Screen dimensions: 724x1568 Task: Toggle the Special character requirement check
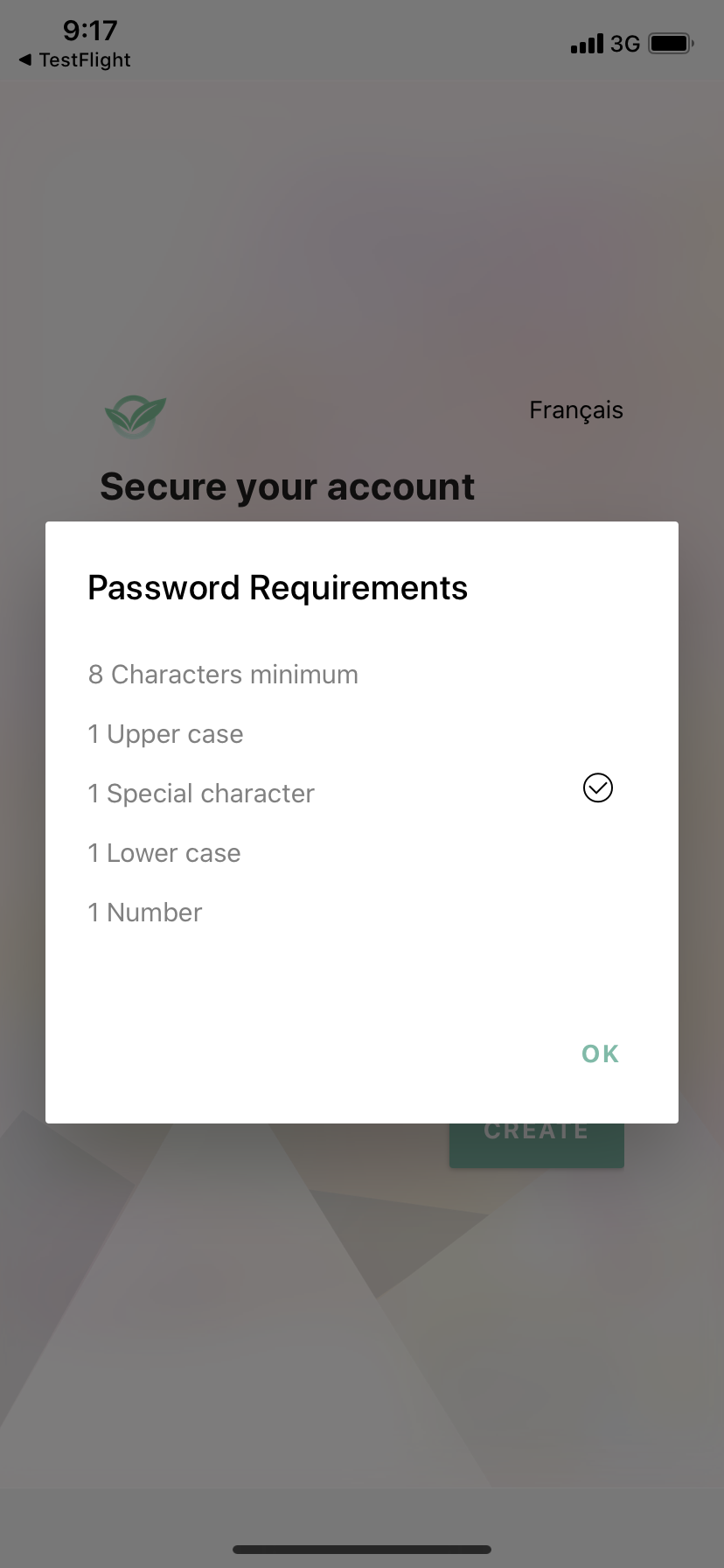(597, 787)
